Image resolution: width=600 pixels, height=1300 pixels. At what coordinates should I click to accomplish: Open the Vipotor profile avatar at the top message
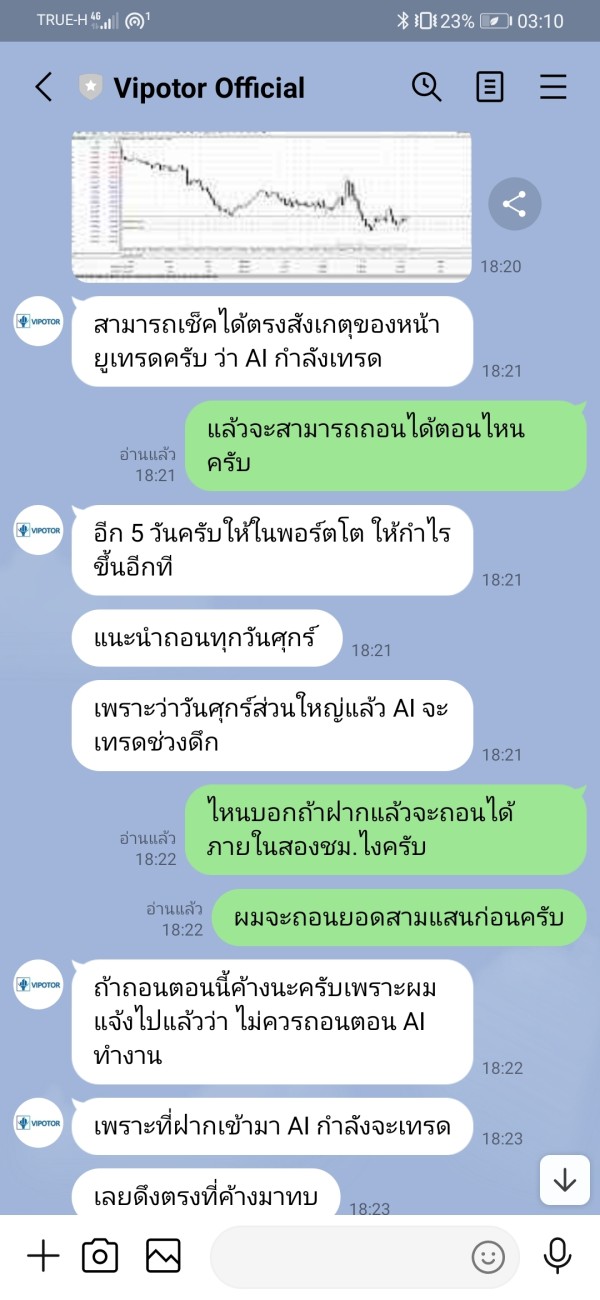(x=38, y=322)
